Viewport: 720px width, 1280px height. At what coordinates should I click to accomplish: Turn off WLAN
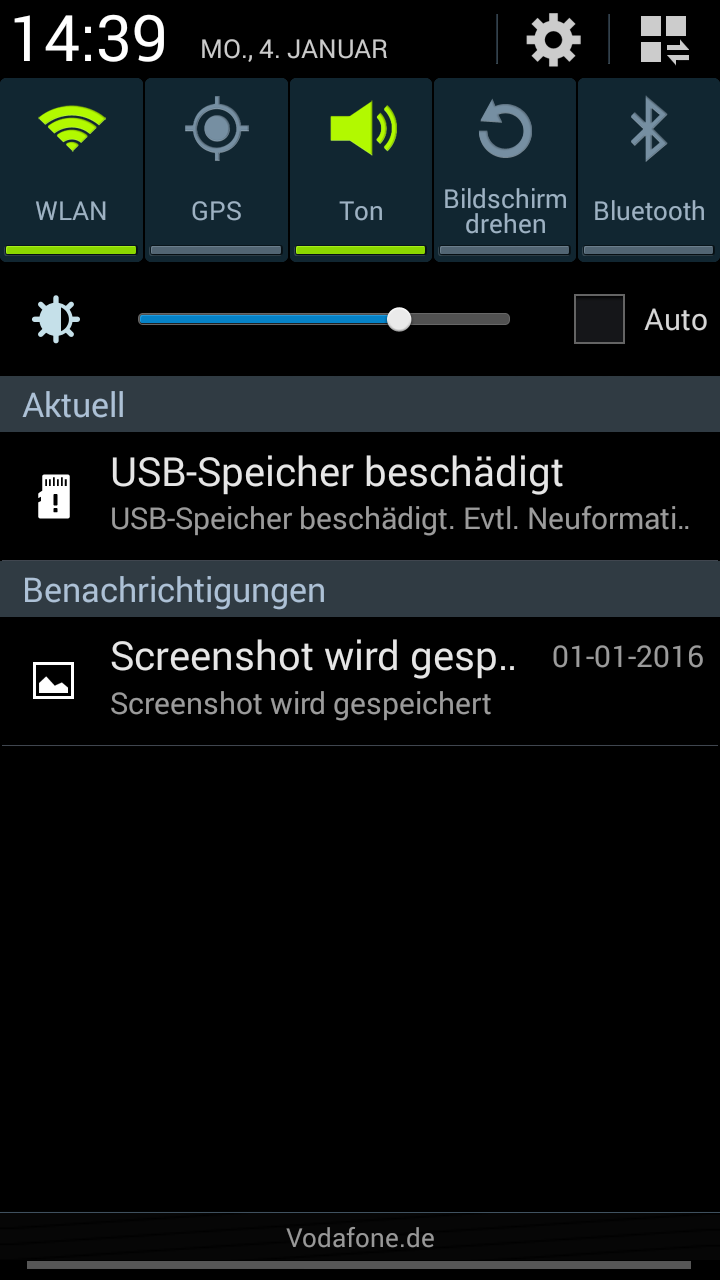click(71, 168)
